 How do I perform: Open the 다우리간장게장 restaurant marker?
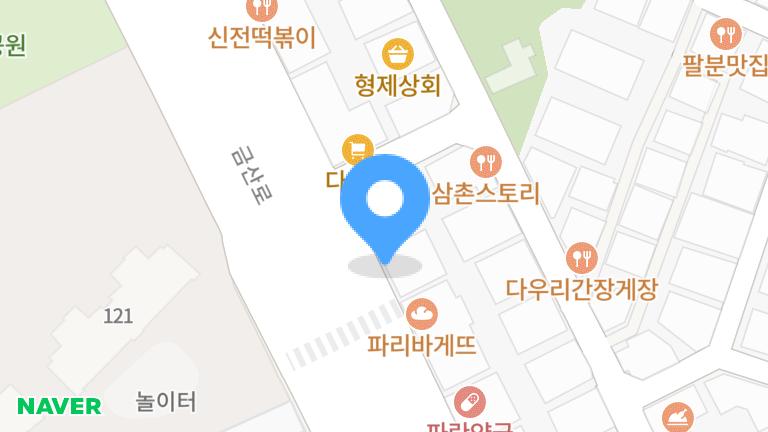(581, 259)
